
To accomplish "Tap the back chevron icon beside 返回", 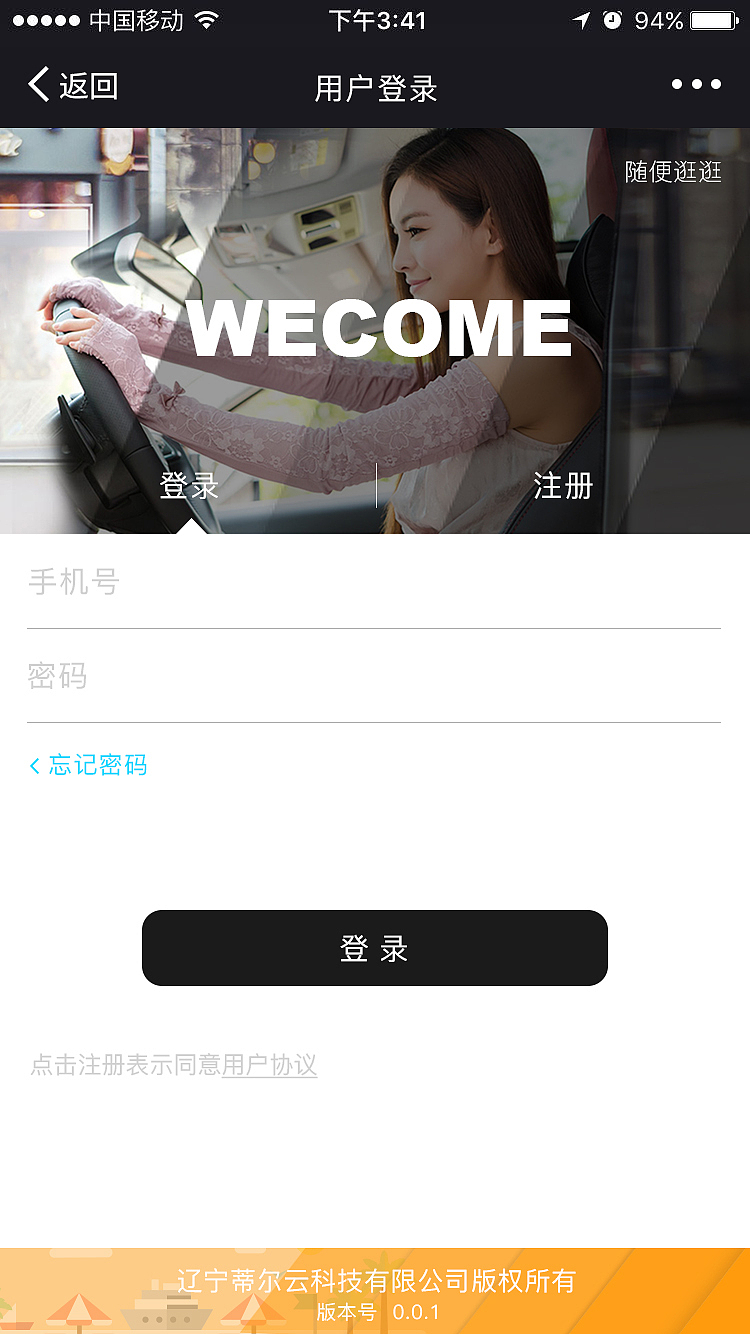I will click(36, 85).
